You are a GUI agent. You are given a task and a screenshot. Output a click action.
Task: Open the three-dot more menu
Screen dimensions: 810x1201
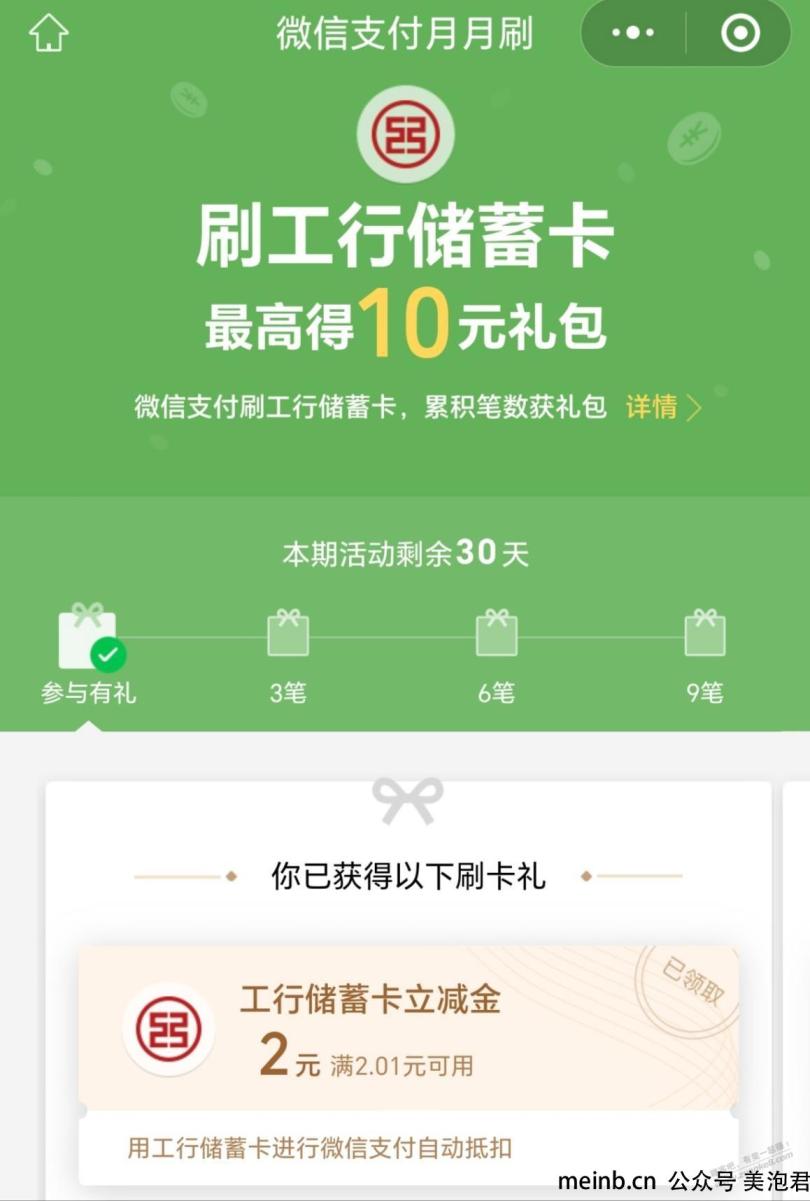(633, 34)
